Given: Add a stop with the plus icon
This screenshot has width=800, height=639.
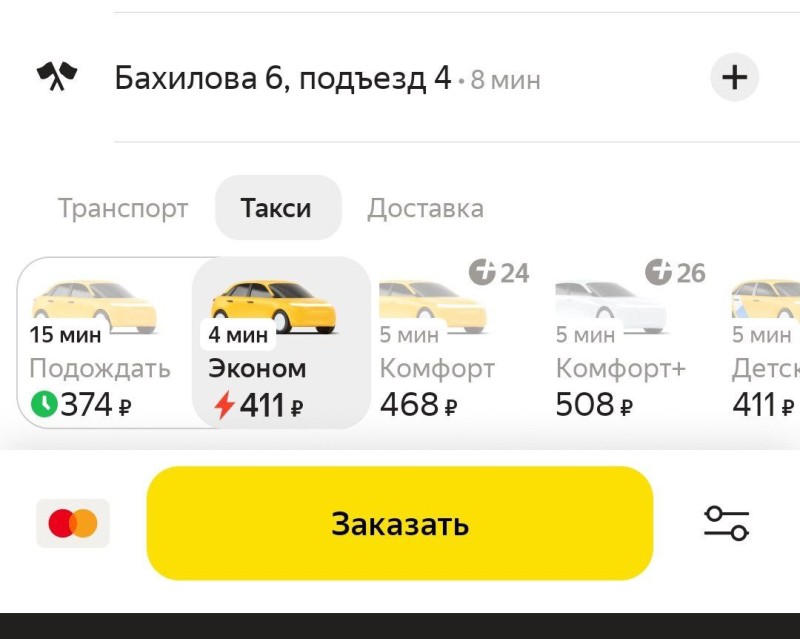Looking at the screenshot, I should [x=734, y=77].
